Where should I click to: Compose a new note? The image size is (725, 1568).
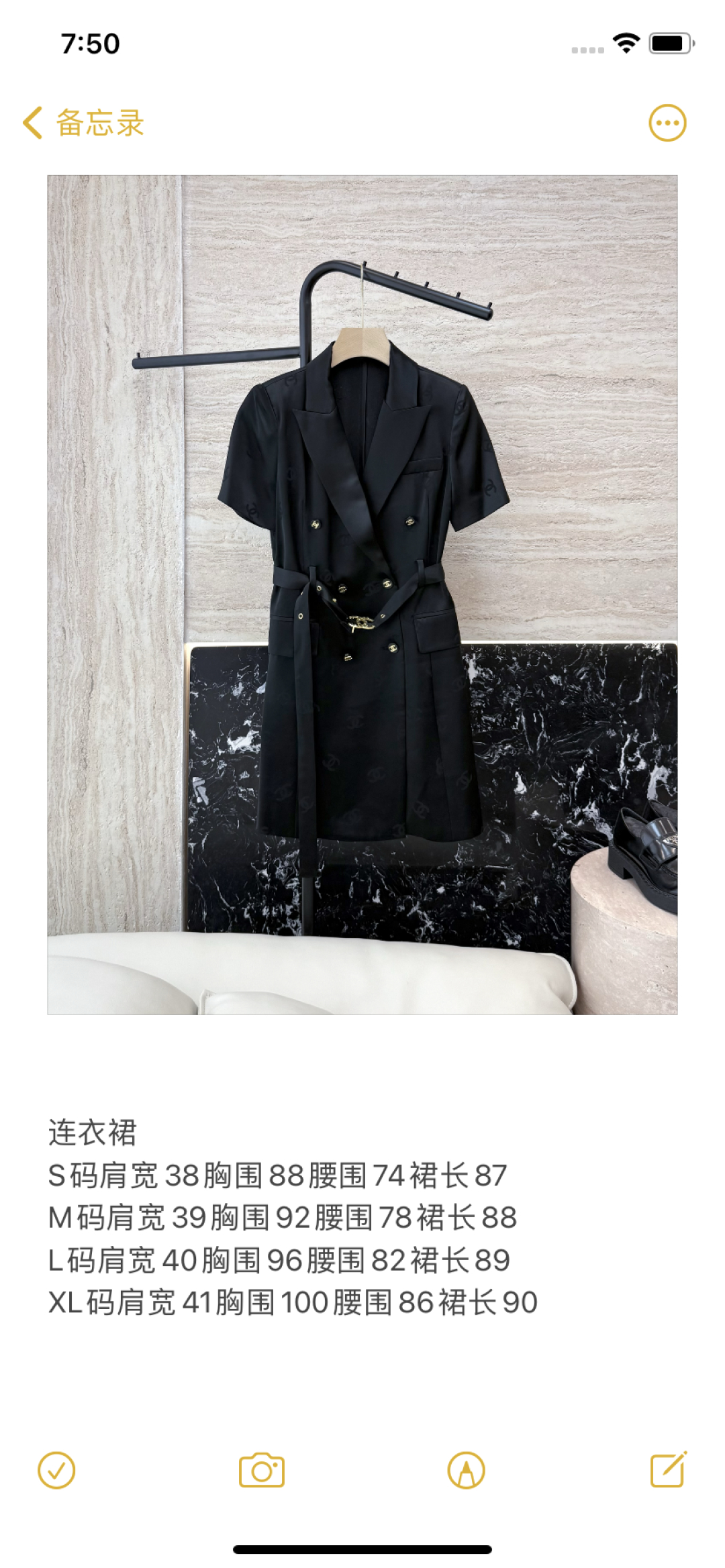click(x=669, y=1469)
